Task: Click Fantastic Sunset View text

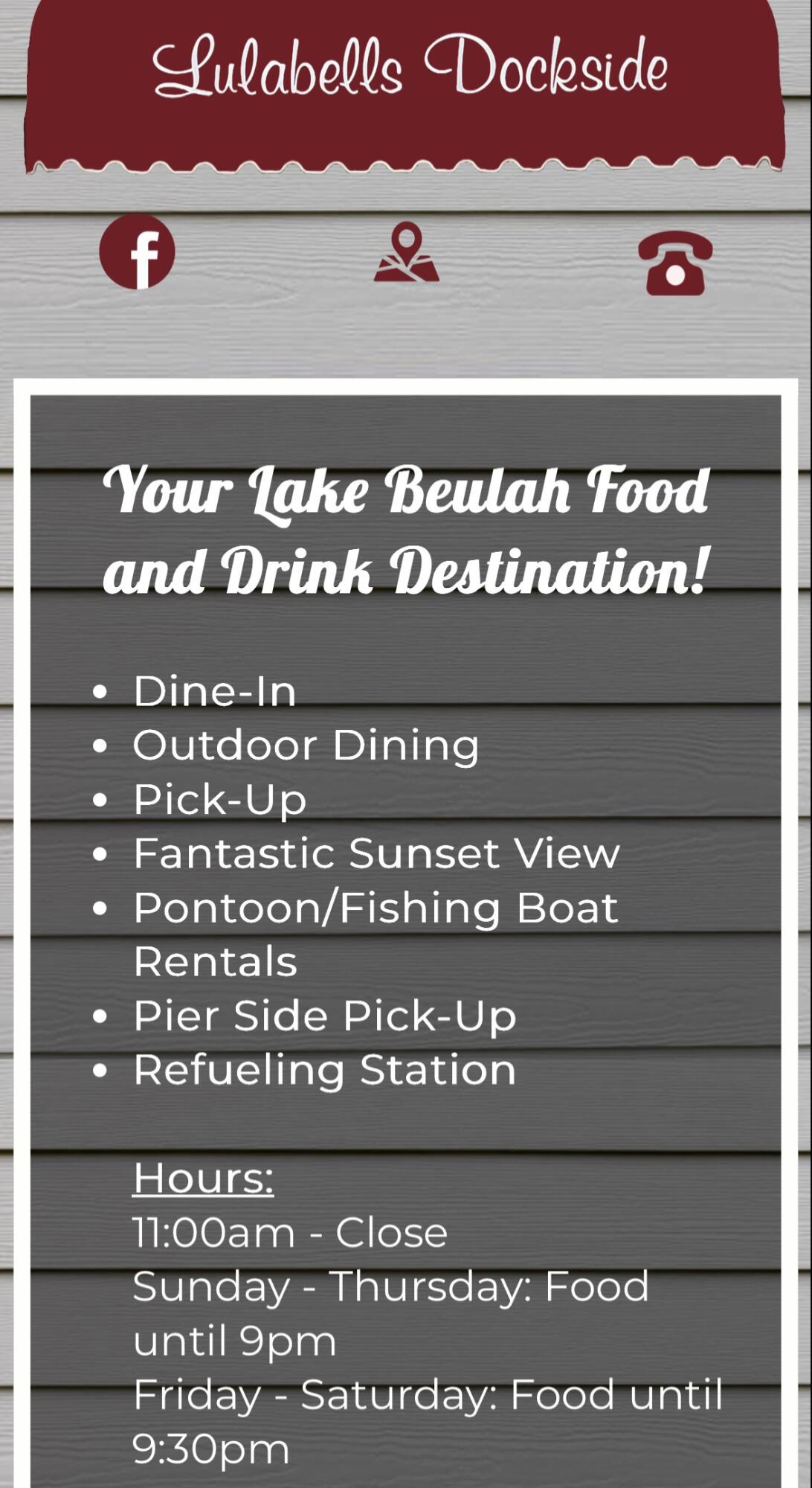Action: click(x=376, y=854)
